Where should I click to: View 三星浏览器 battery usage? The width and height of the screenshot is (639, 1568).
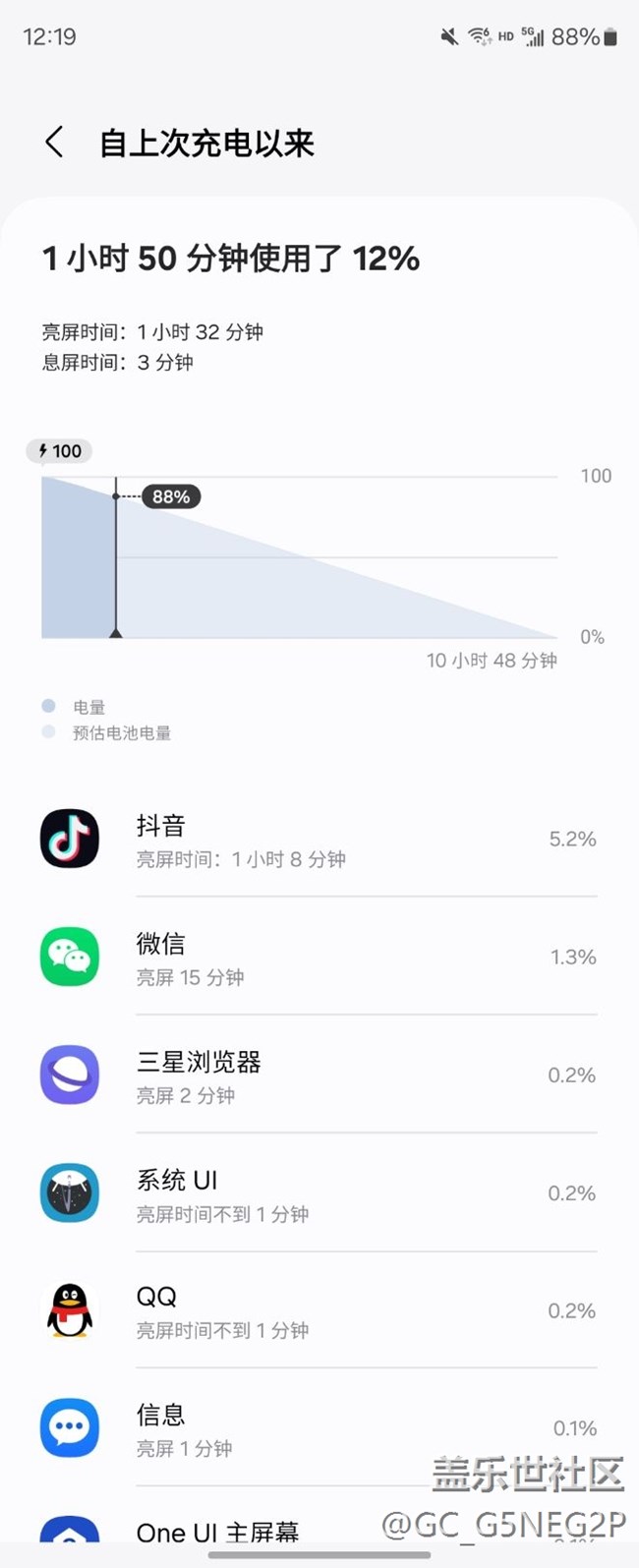click(x=319, y=1075)
